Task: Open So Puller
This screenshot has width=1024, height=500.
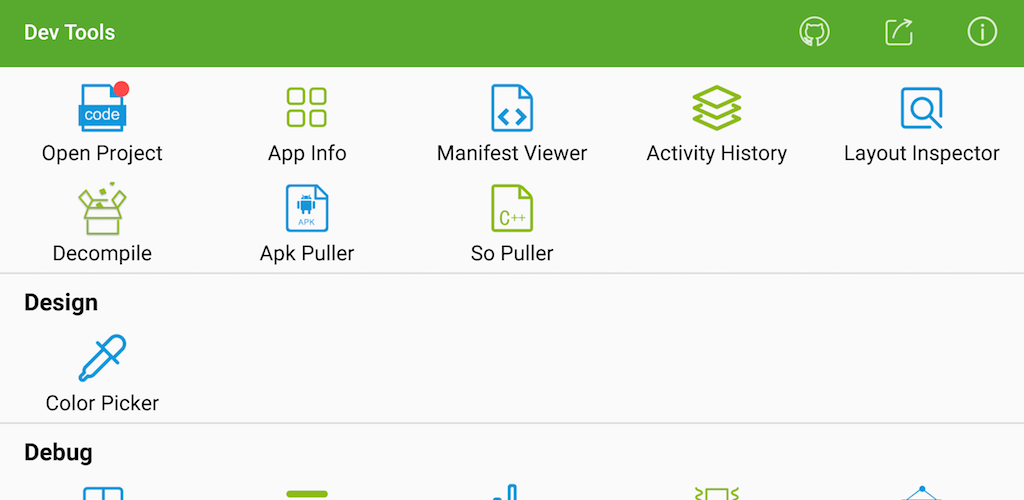Action: pos(512,222)
